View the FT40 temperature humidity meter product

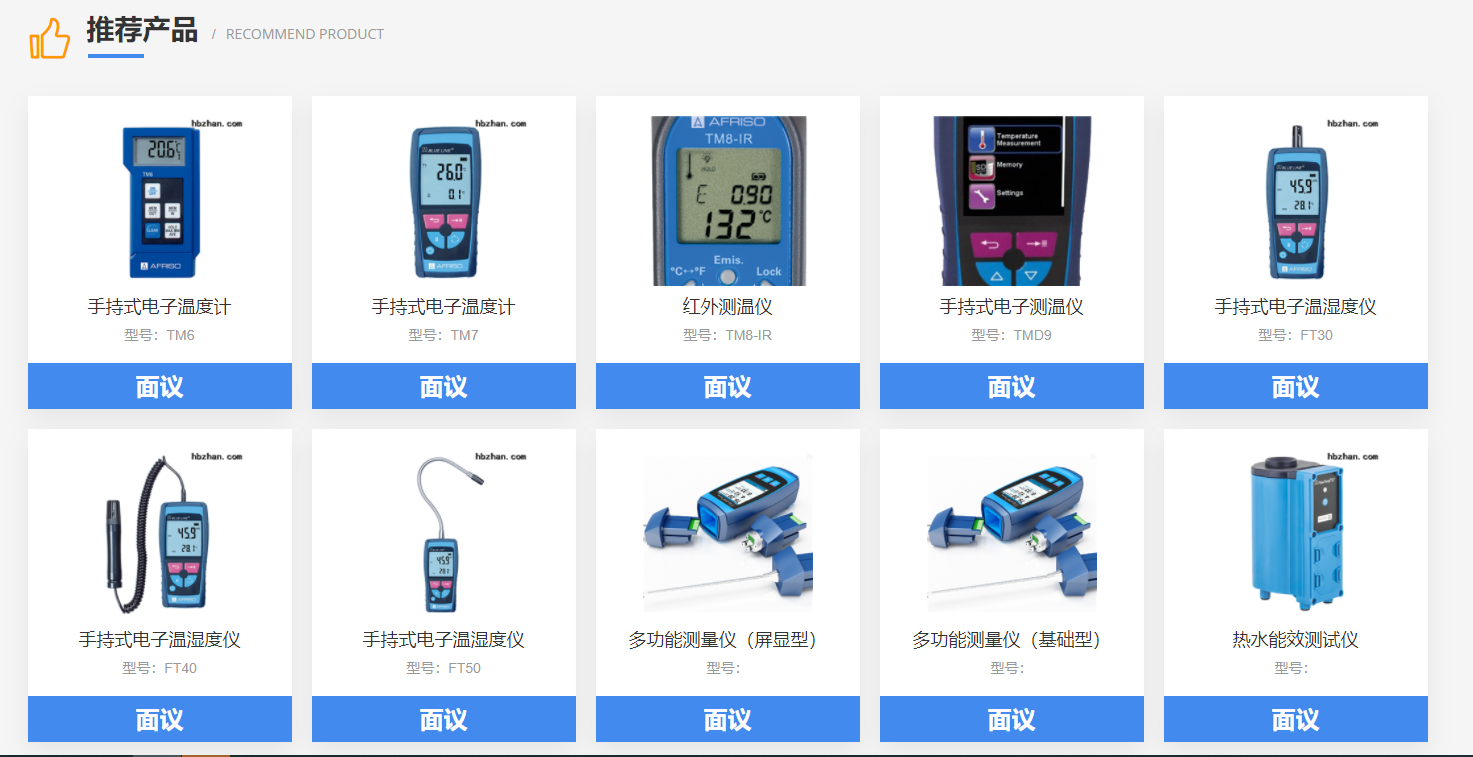(x=160, y=534)
